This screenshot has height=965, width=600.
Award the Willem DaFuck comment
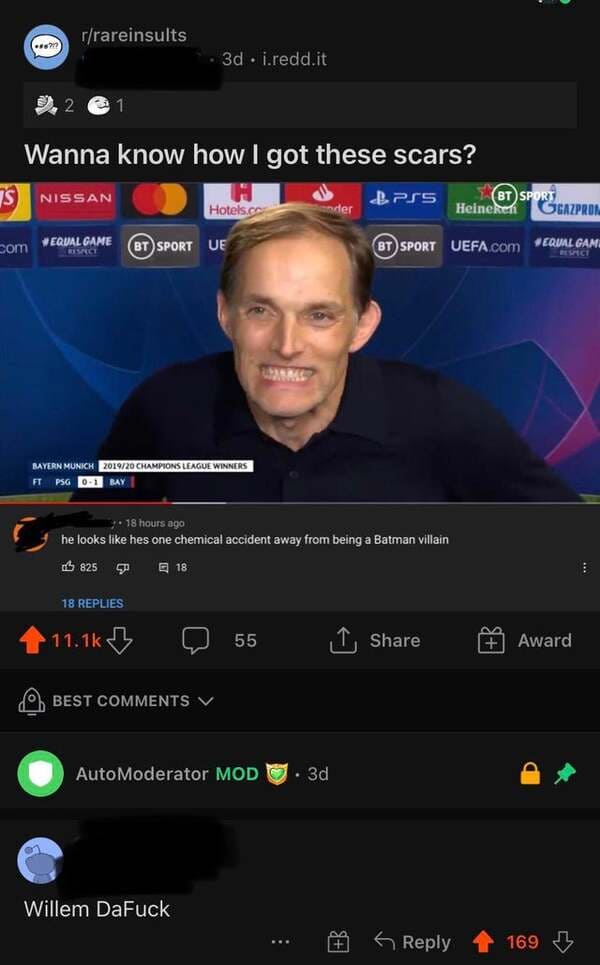pyautogui.click(x=338, y=941)
